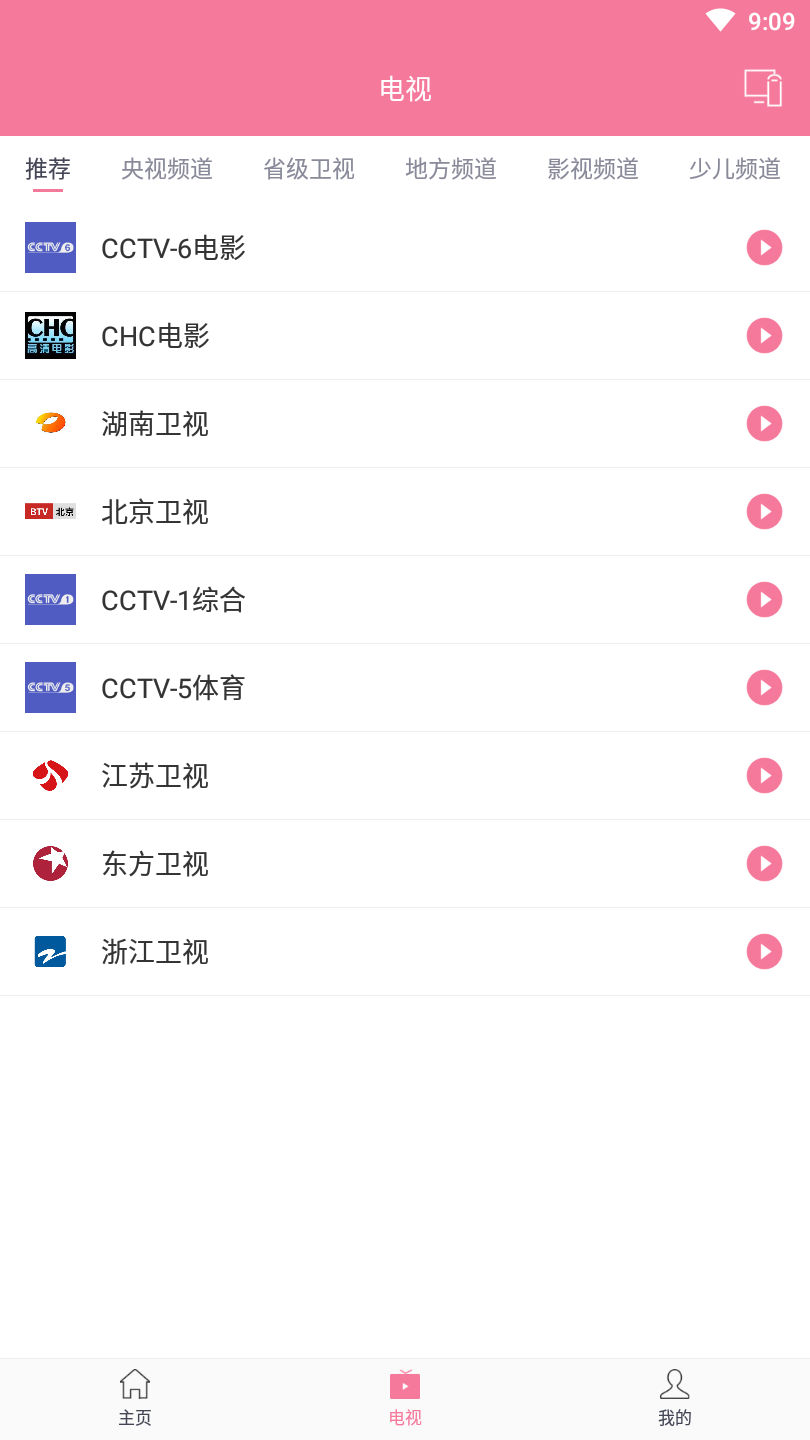
Task: Tap play button for 北京卫视
Action: [764, 512]
